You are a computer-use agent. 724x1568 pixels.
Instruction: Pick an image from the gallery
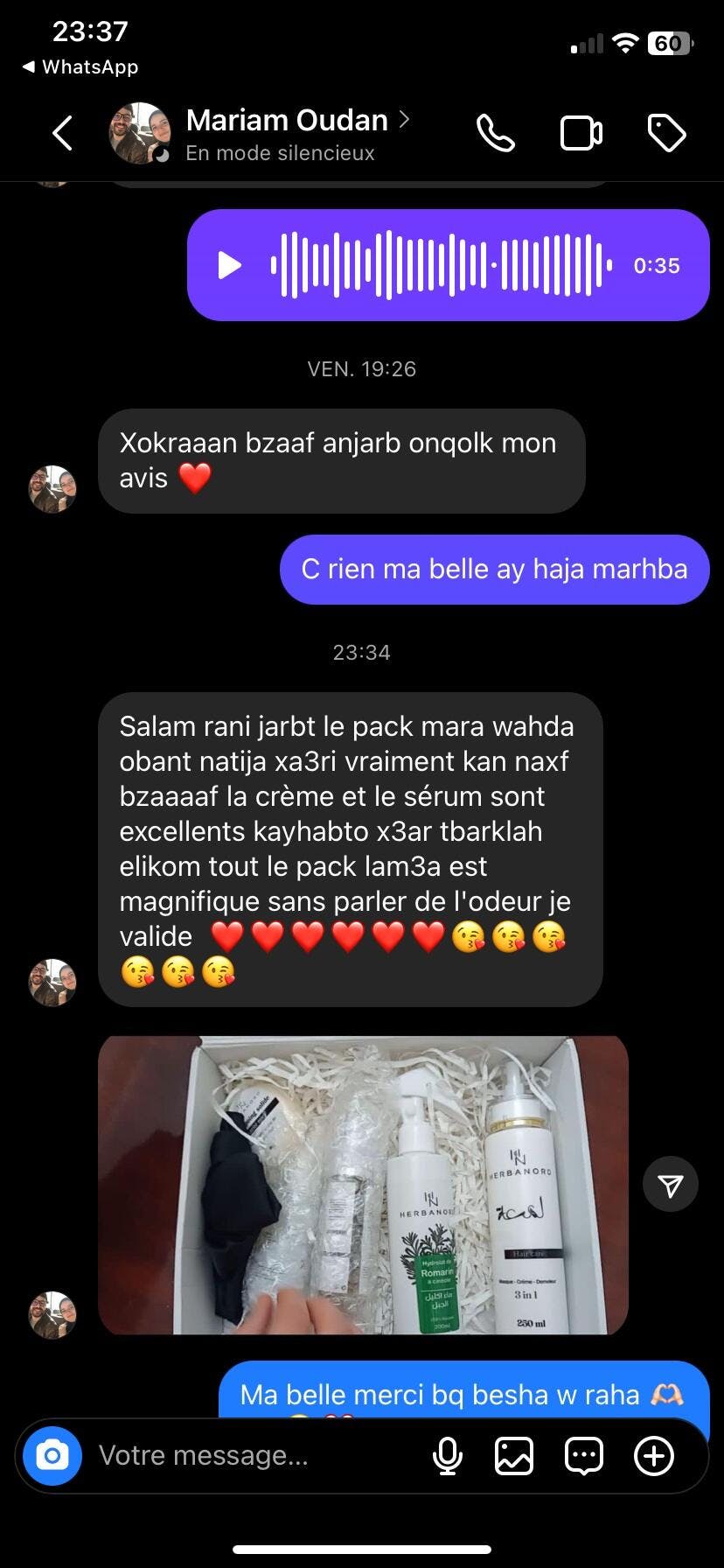[514, 1456]
